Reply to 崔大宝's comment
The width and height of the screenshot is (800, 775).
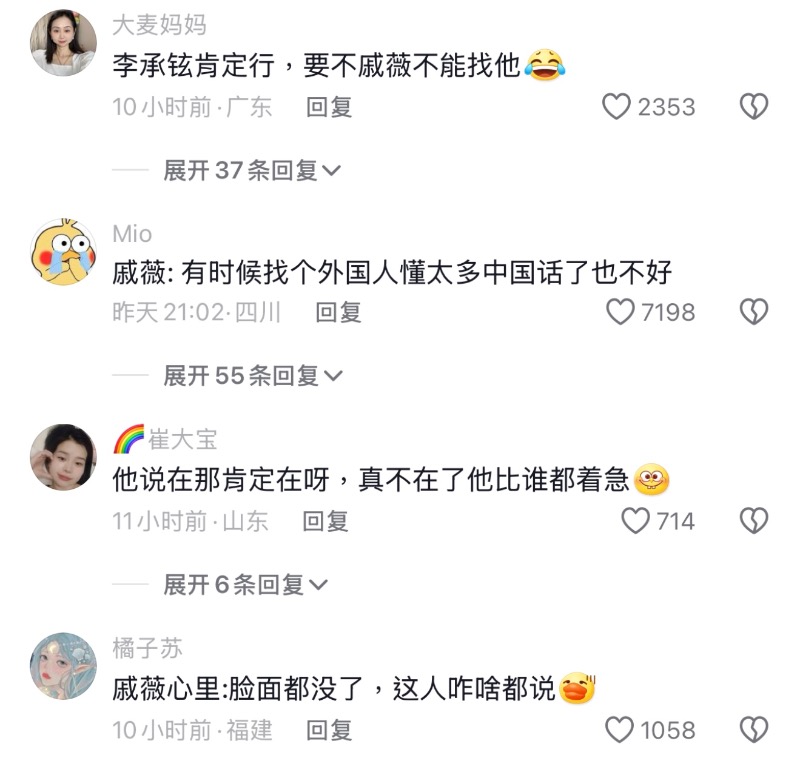coord(325,521)
